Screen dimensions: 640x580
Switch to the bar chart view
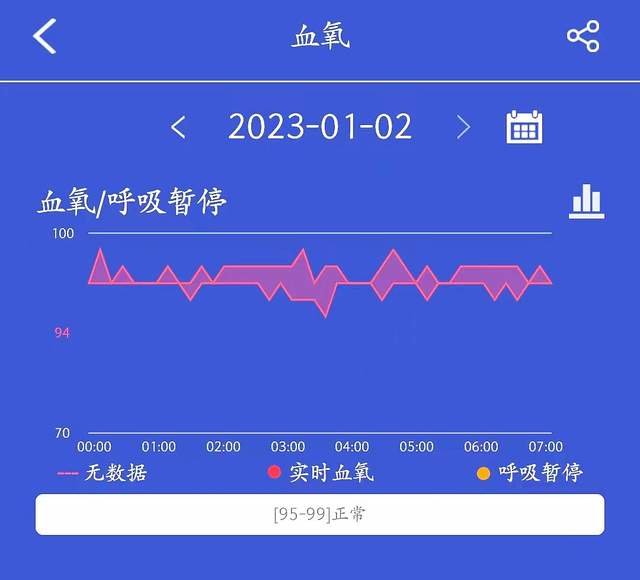587,201
